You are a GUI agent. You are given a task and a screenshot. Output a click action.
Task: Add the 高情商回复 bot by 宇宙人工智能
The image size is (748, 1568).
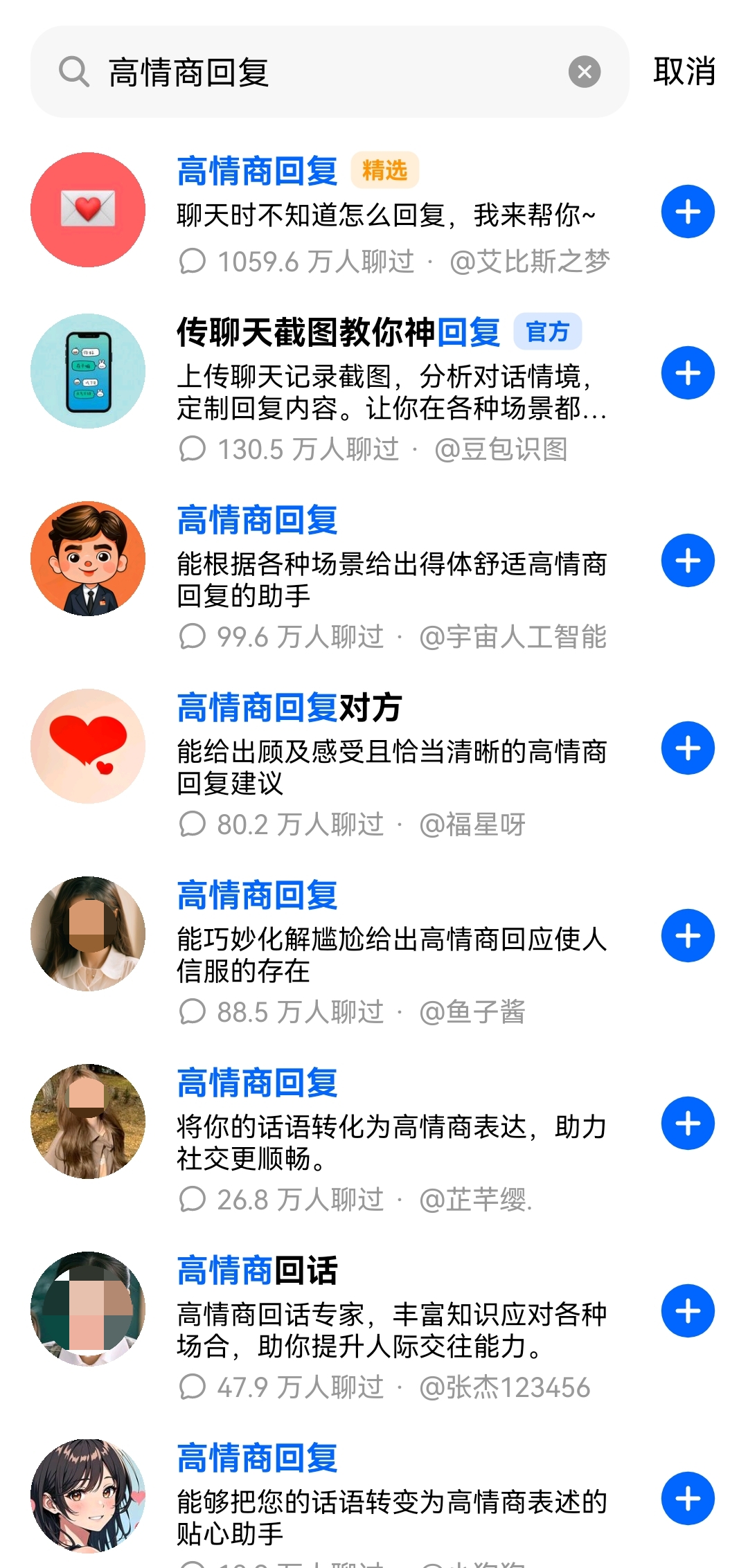[687, 561]
